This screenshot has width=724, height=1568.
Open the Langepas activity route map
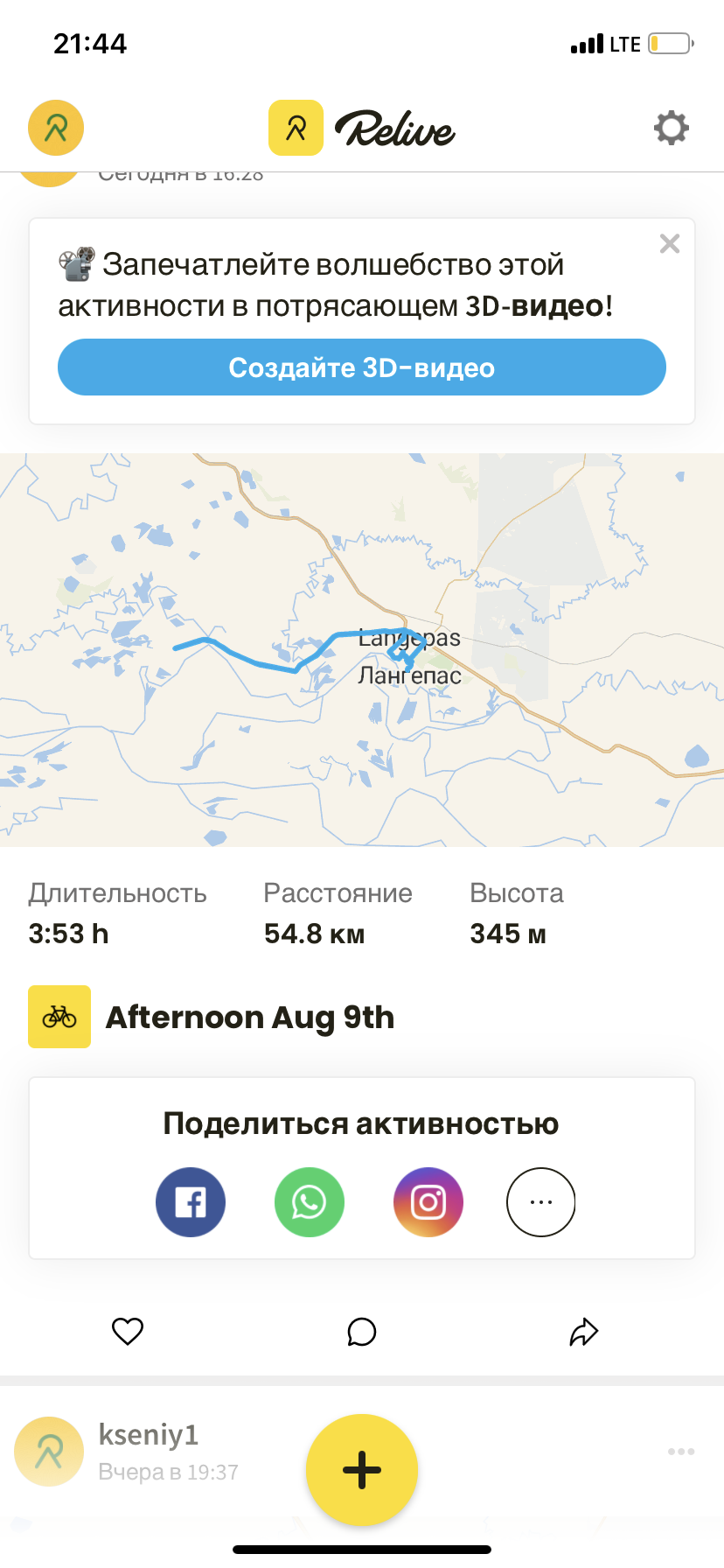pos(362,649)
